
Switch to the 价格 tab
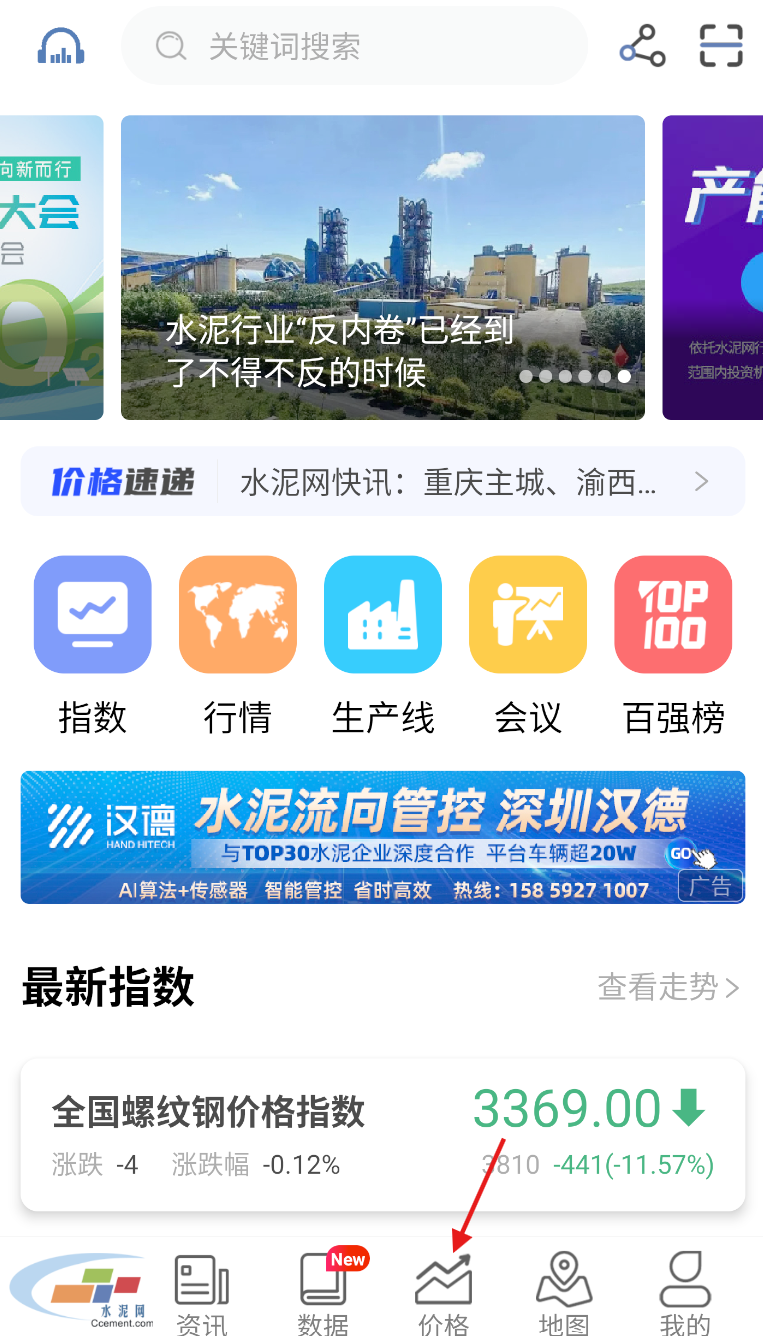(443, 1292)
